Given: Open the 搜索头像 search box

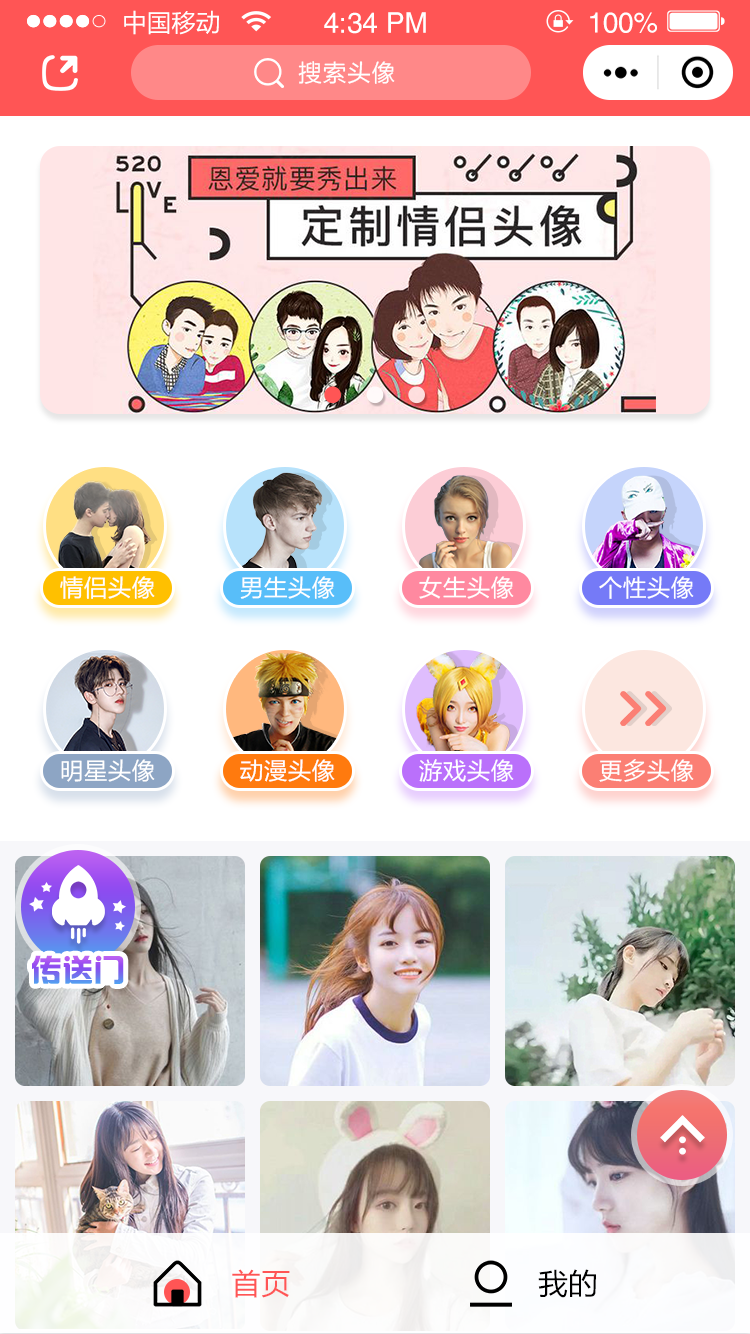Looking at the screenshot, I should coord(330,73).
